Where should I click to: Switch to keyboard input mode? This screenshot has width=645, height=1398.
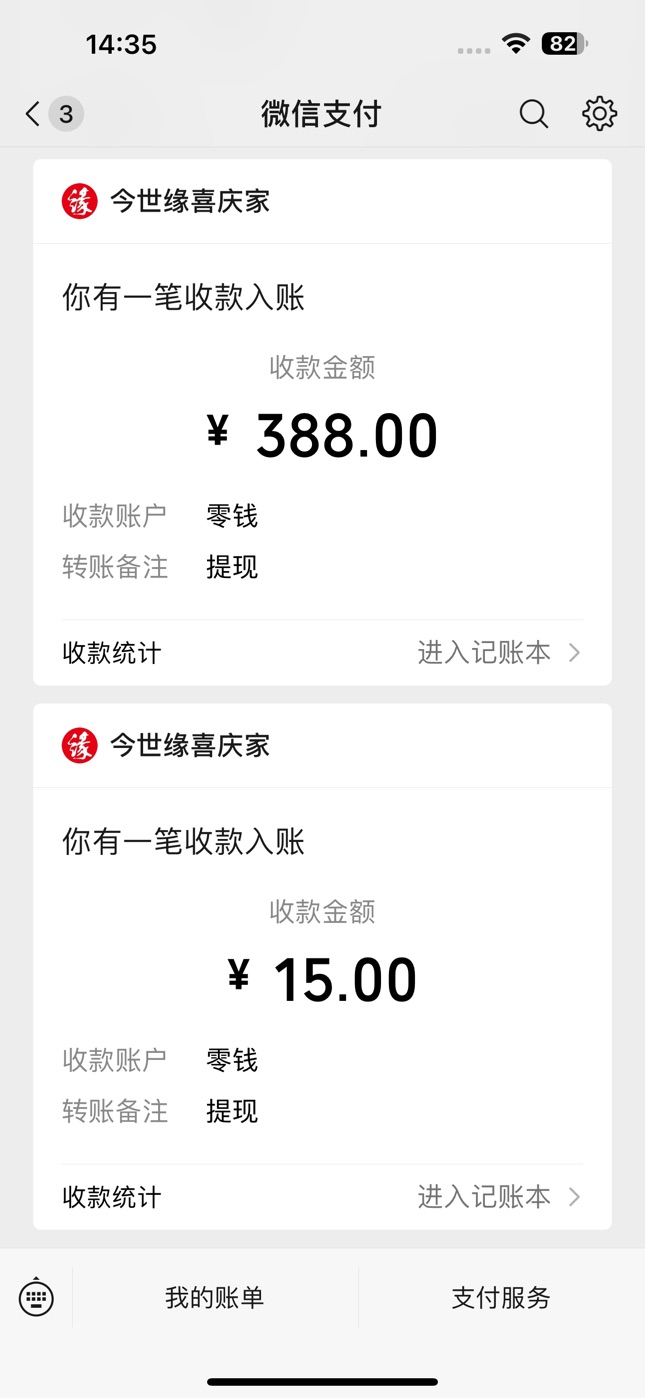click(x=36, y=1297)
